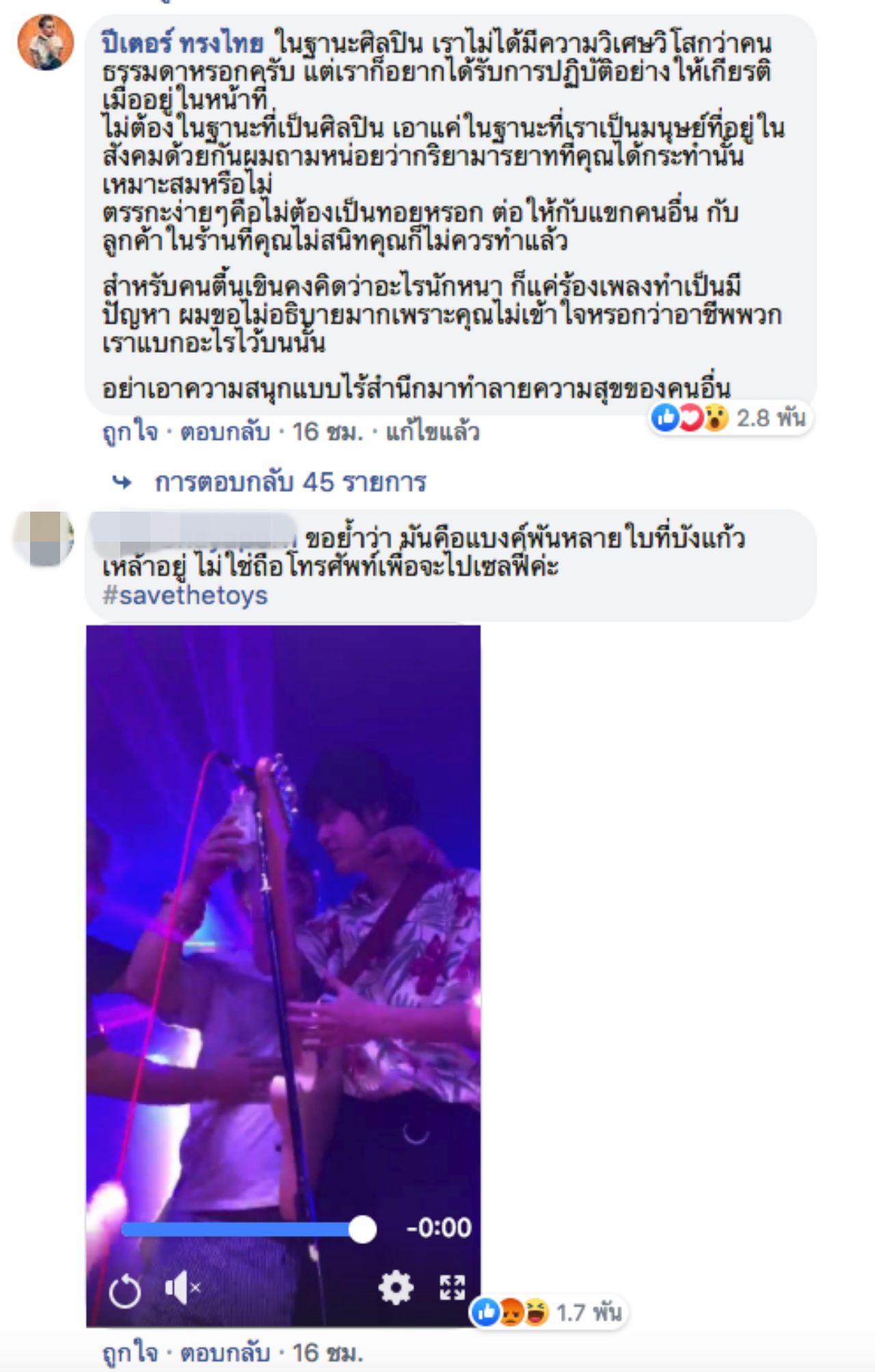Open the #savethetoys hashtag
This screenshot has height=1372, width=875.
point(185,596)
